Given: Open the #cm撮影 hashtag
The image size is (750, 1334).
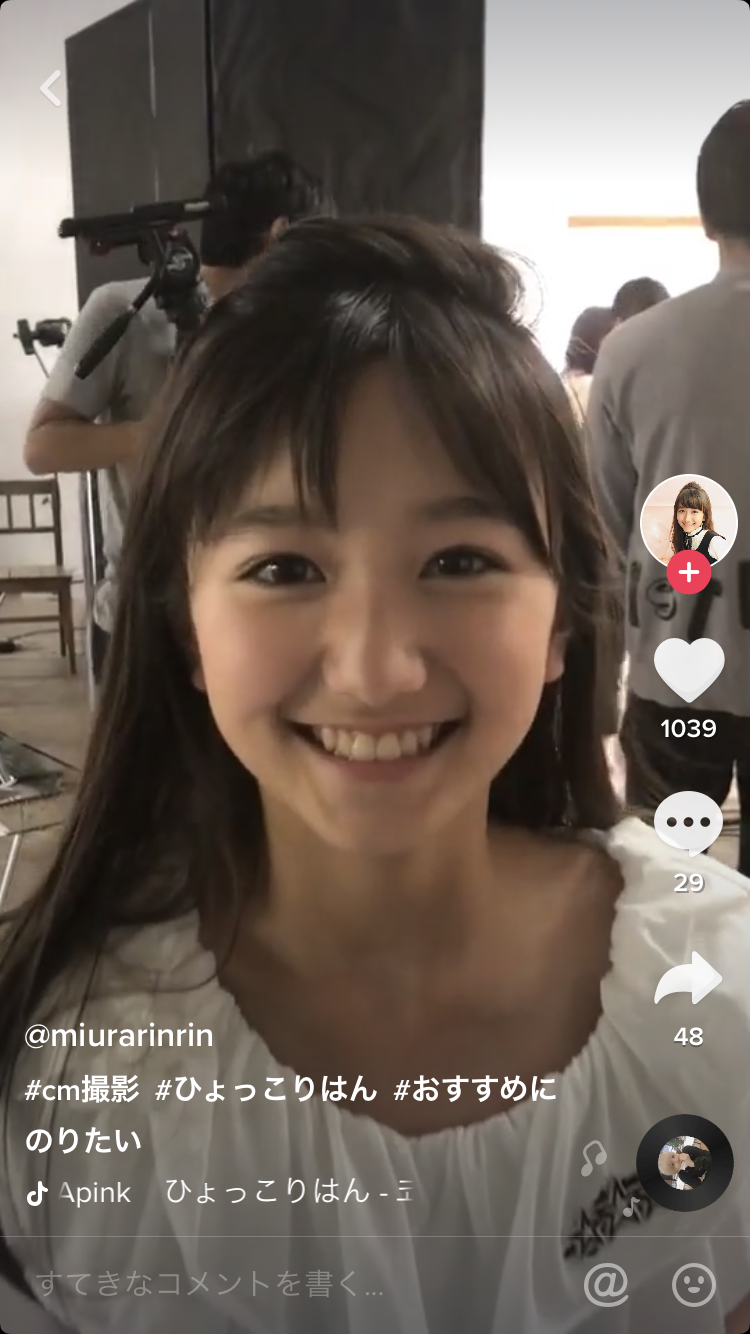Looking at the screenshot, I should click(x=82, y=1089).
